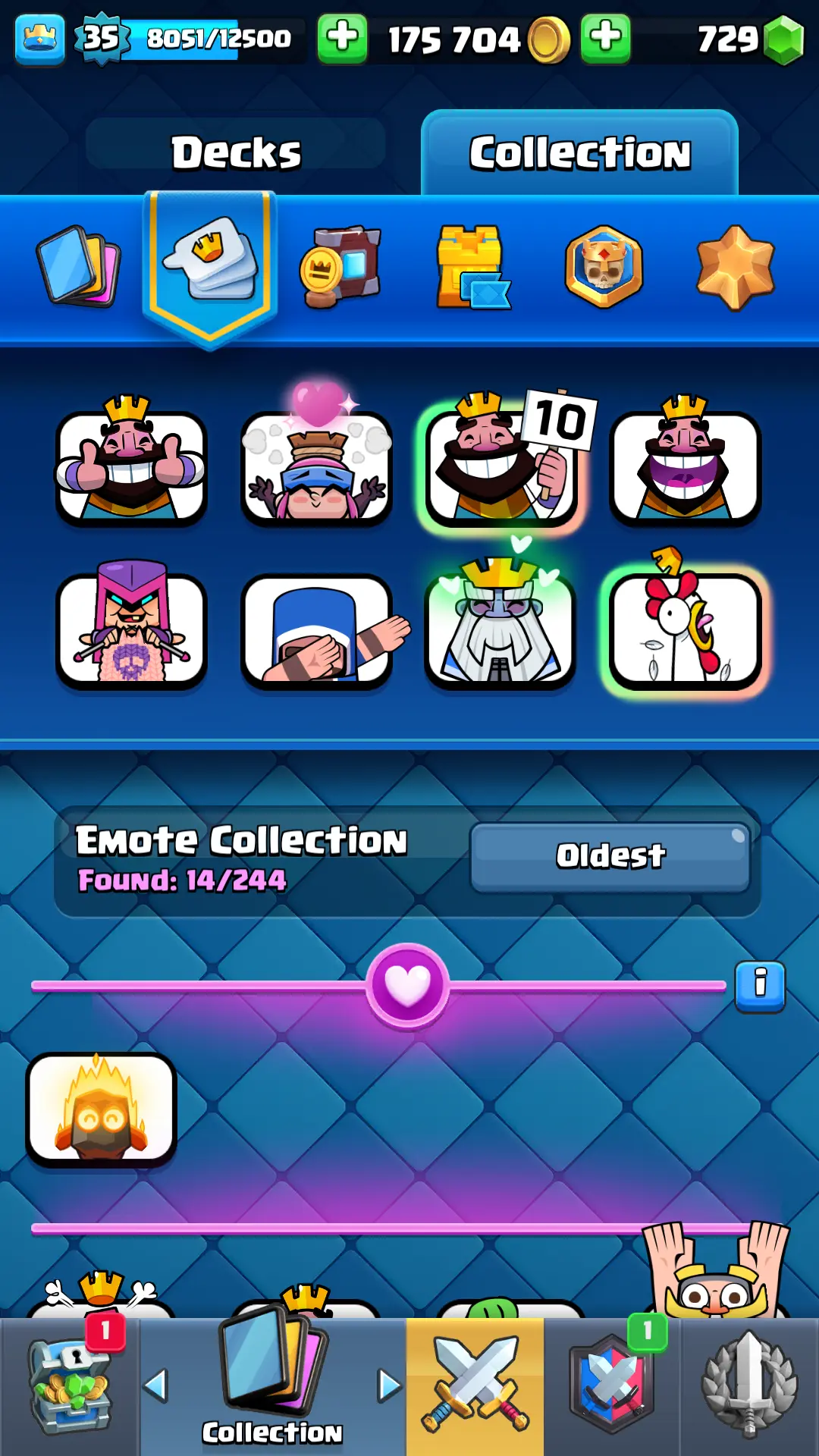Open the cards collection section
The image size is (819, 1456).
click(78, 267)
